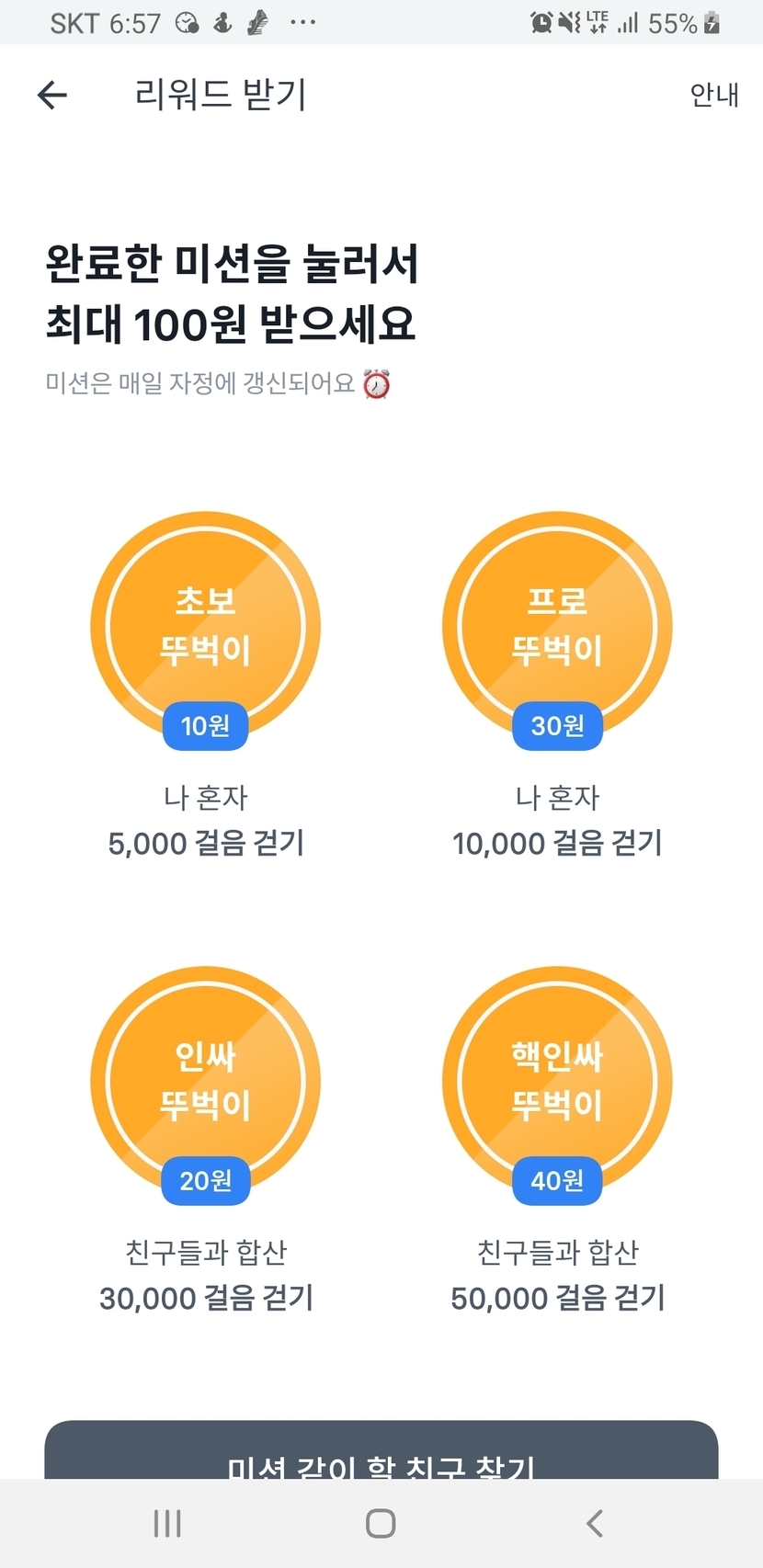This screenshot has height=1568, width=763.
Task: Go back using the top-left arrow
Action: (52, 95)
